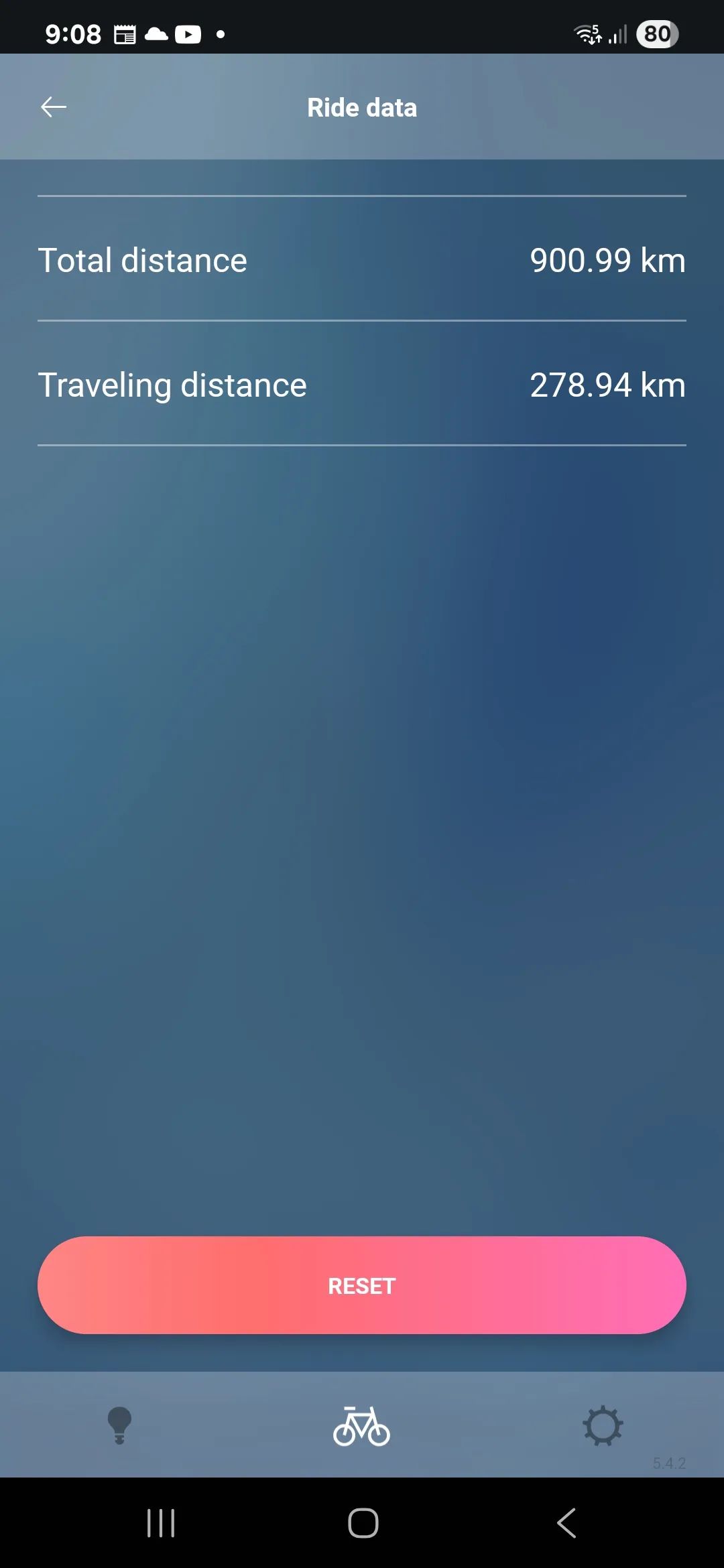This screenshot has height=1568, width=724.
Task: Open the system recent apps view
Action: click(x=161, y=1523)
